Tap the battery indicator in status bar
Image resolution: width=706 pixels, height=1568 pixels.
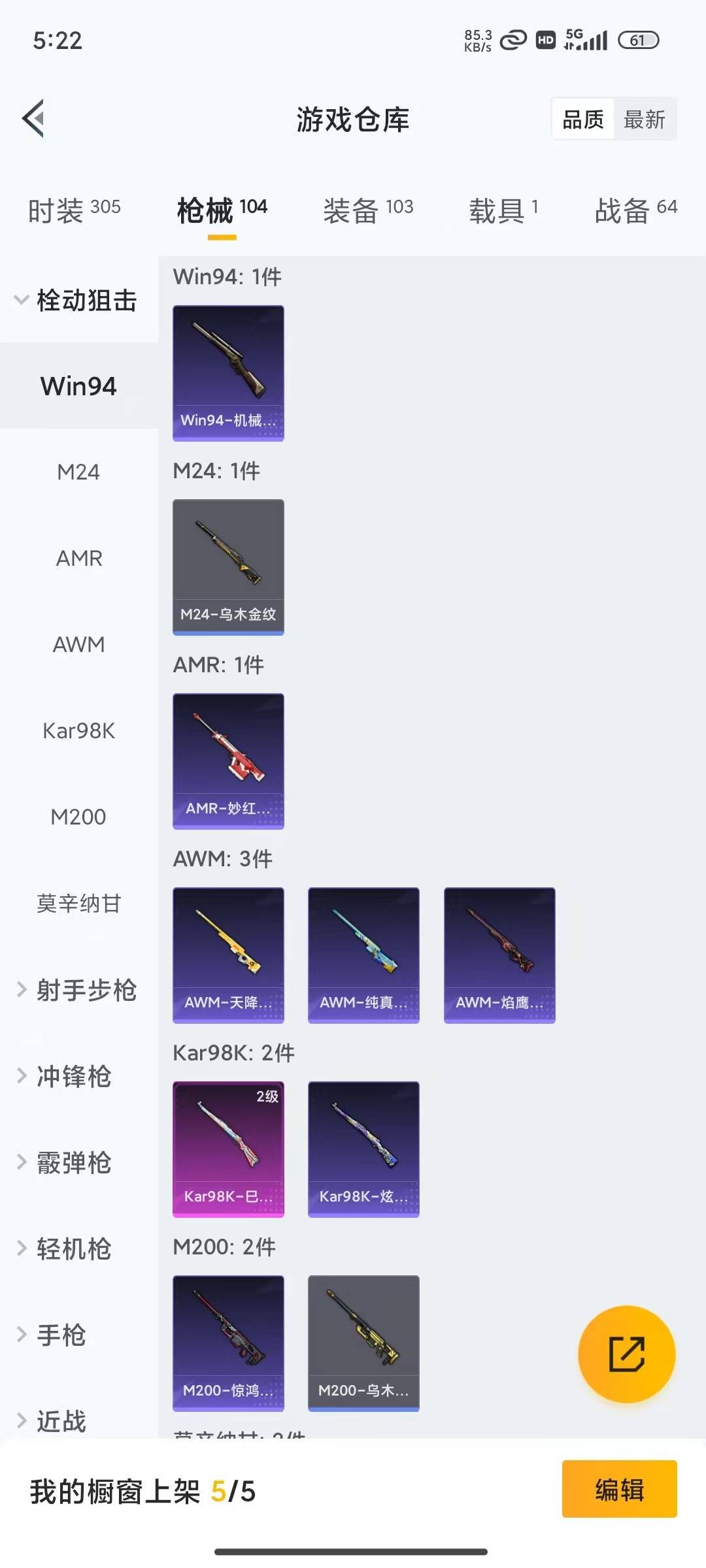point(639,39)
